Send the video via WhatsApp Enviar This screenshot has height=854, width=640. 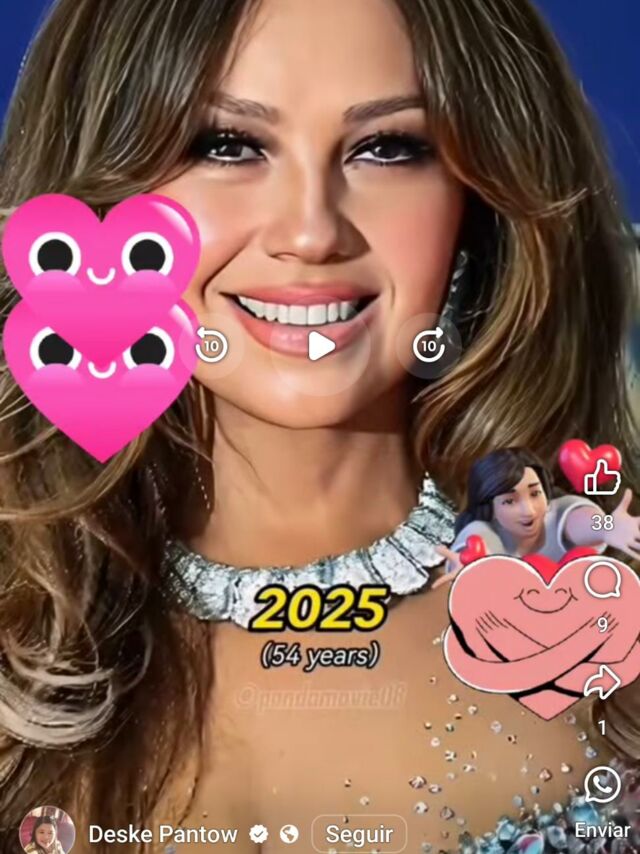click(602, 785)
